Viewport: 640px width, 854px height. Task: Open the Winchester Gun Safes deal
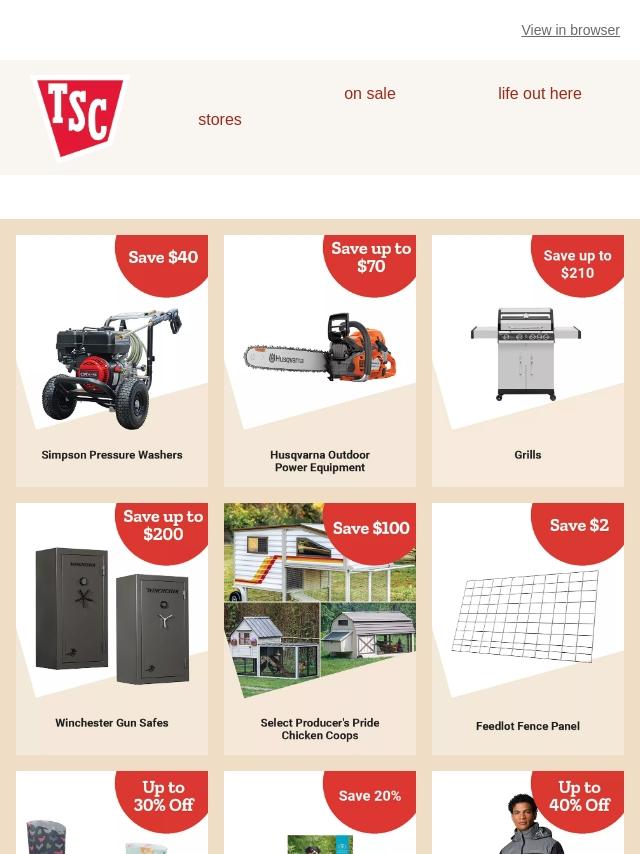pyautogui.click(x=112, y=629)
